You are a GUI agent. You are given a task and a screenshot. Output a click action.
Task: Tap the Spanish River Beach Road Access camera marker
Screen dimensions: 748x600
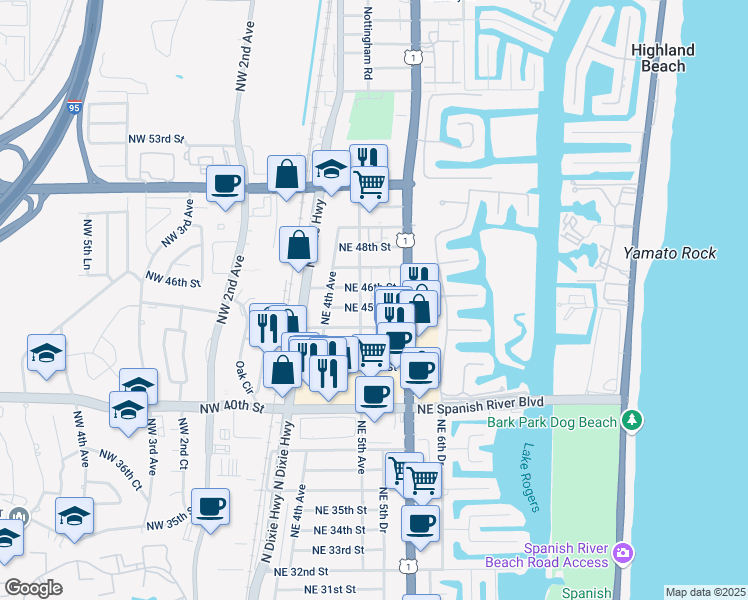(x=624, y=553)
